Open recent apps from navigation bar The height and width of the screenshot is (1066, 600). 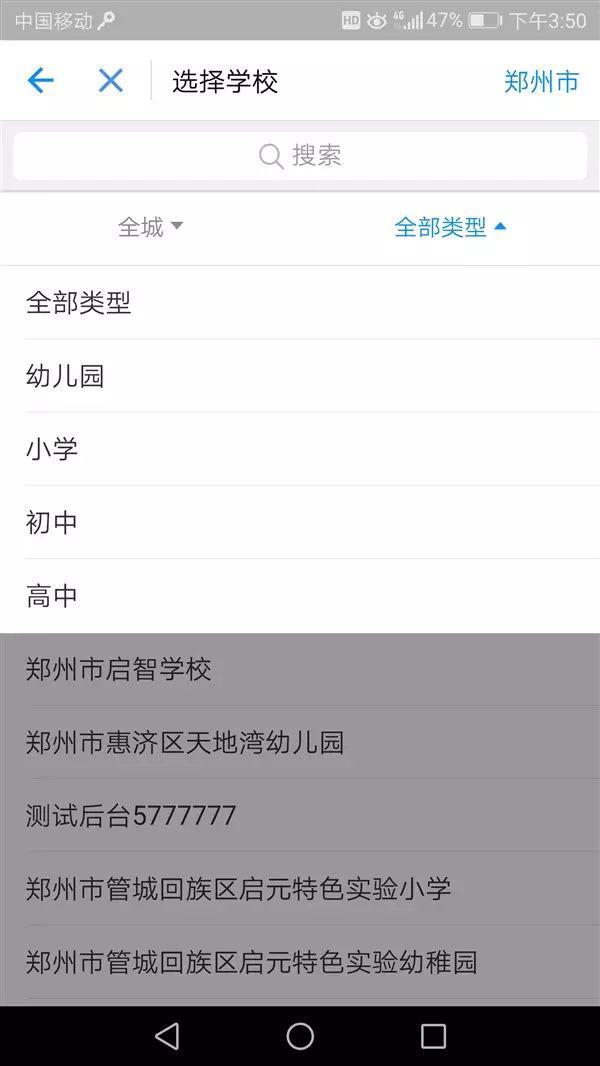pos(433,1036)
